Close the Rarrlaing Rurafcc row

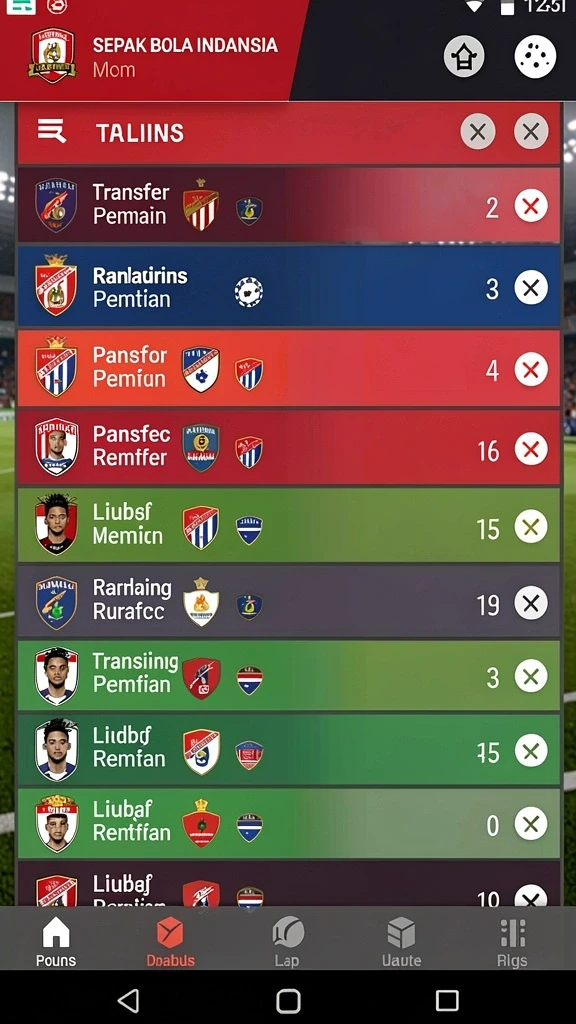pos(531,603)
